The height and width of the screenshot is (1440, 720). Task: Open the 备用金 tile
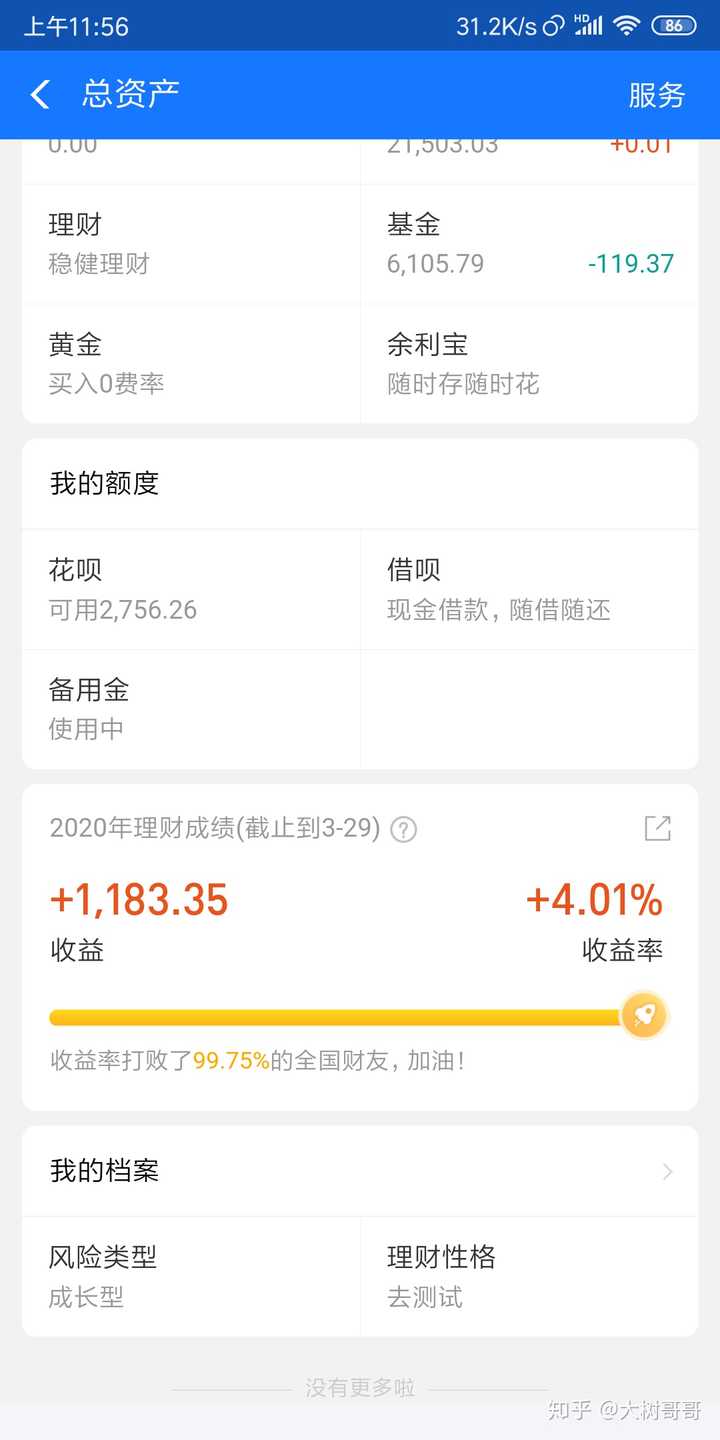click(x=191, y=709)
